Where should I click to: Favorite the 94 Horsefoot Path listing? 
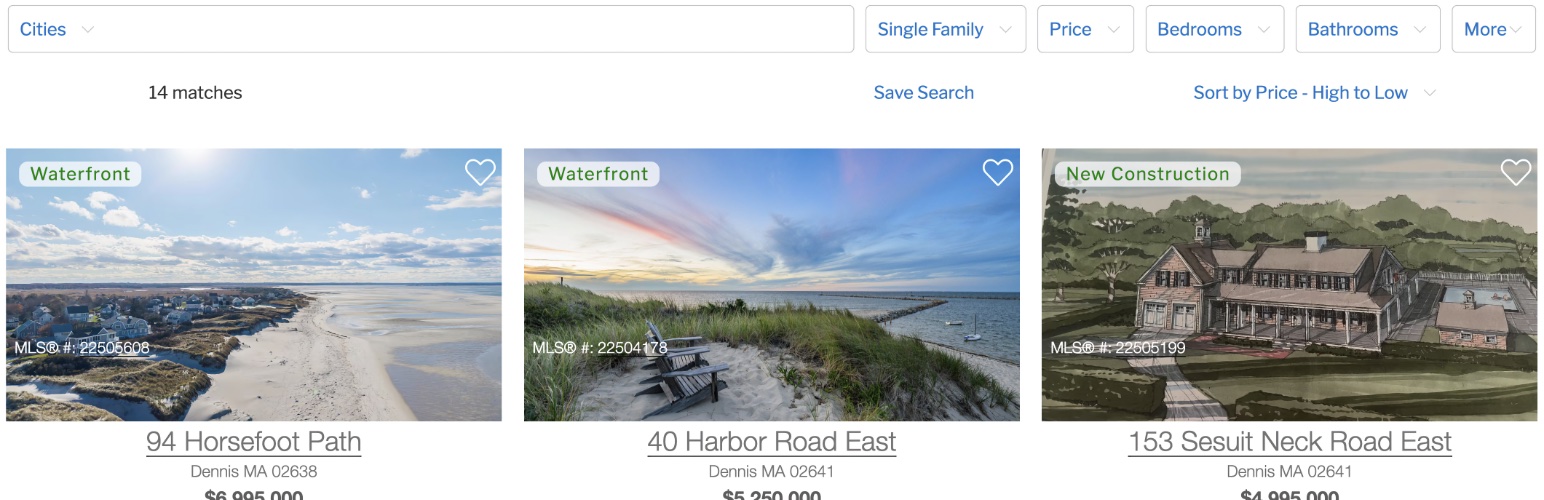(x=480, y=173)
